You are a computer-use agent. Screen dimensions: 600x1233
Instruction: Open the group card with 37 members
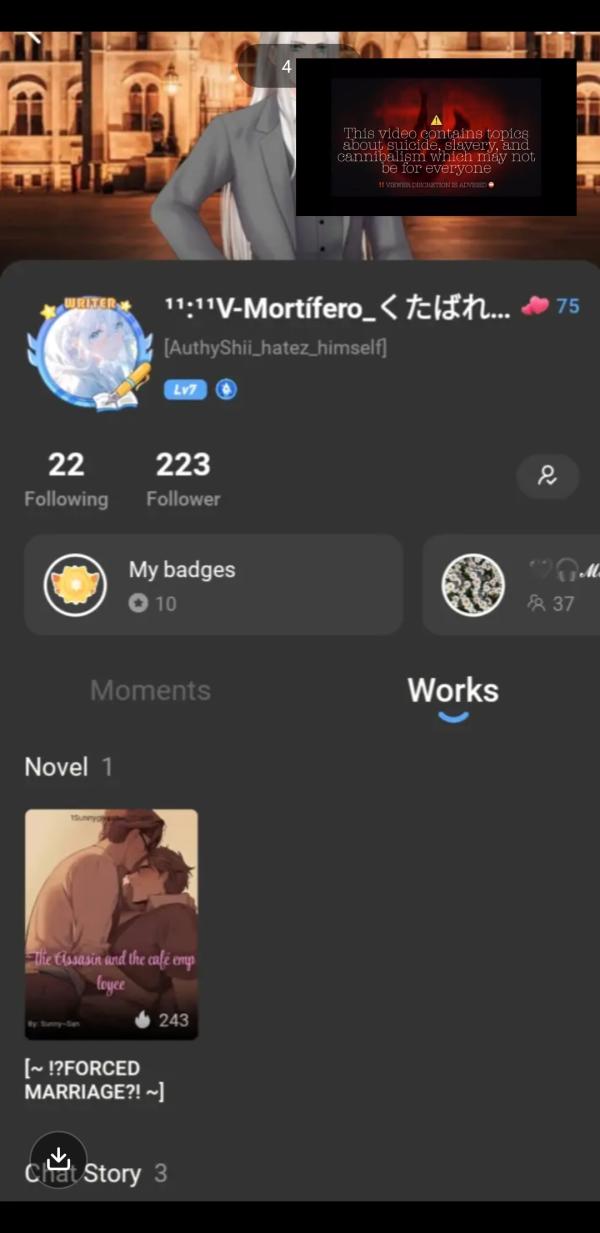[512, 585]
